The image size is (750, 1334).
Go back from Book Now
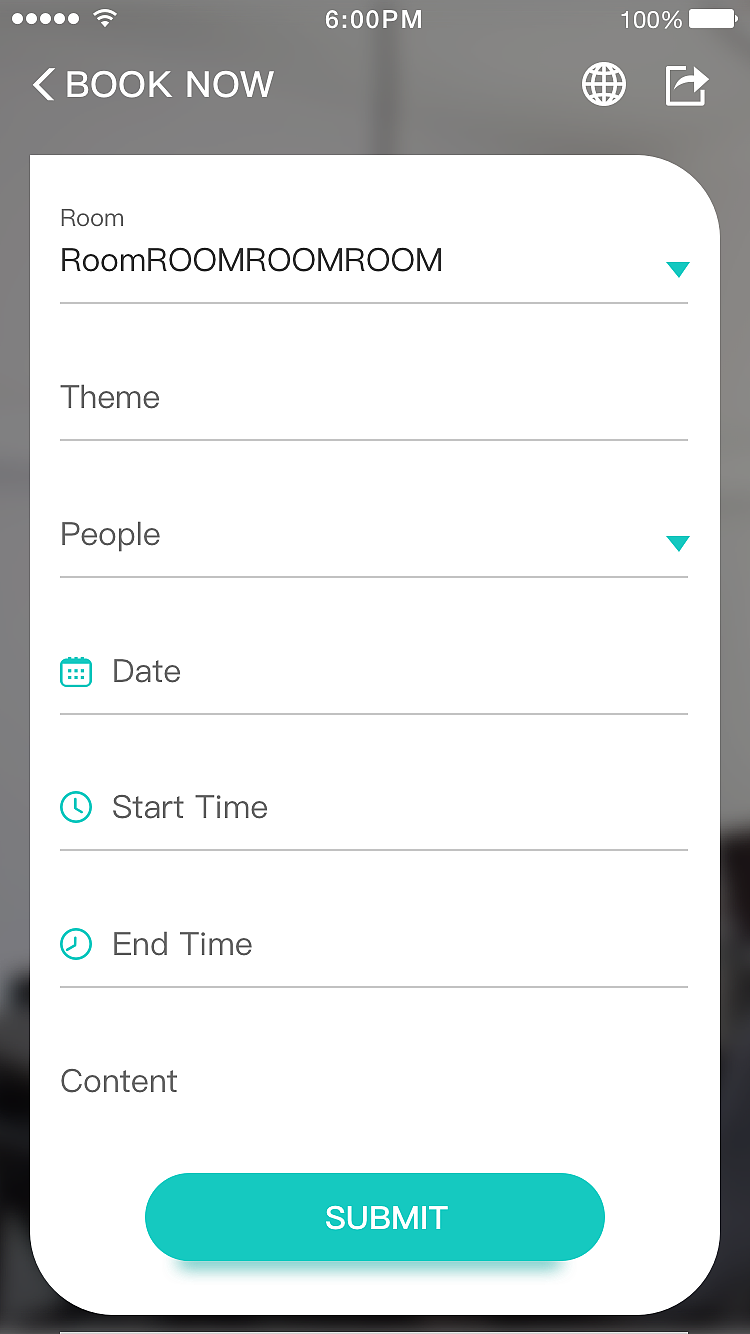pyautogui.click(x=44, y=85)
